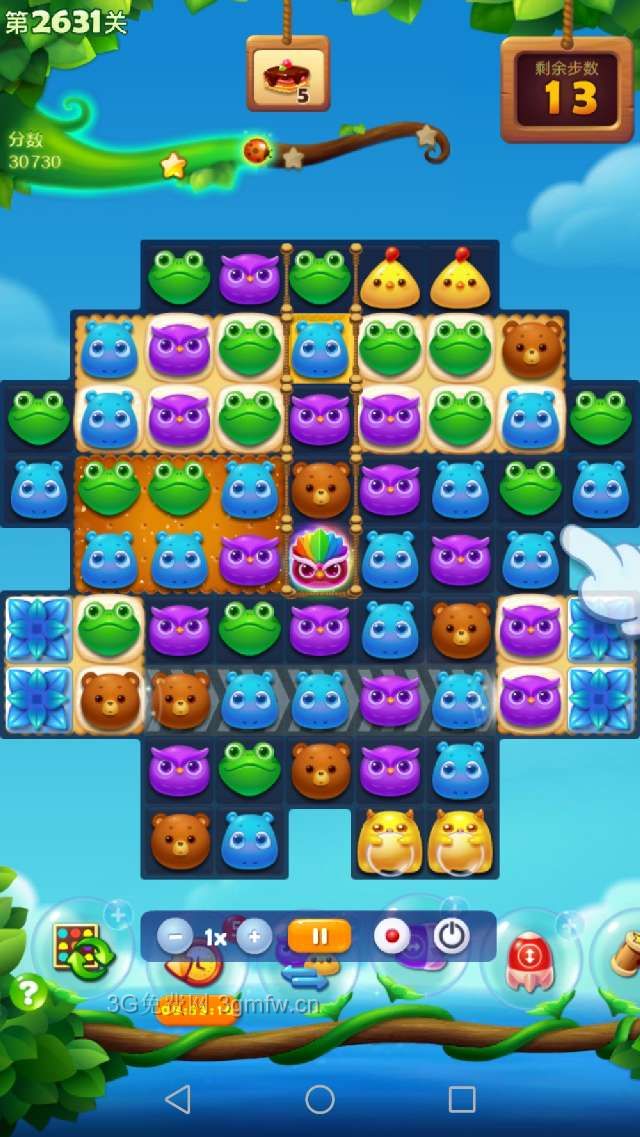
Task: Start recording with the red record button
Action: point(392,937)
